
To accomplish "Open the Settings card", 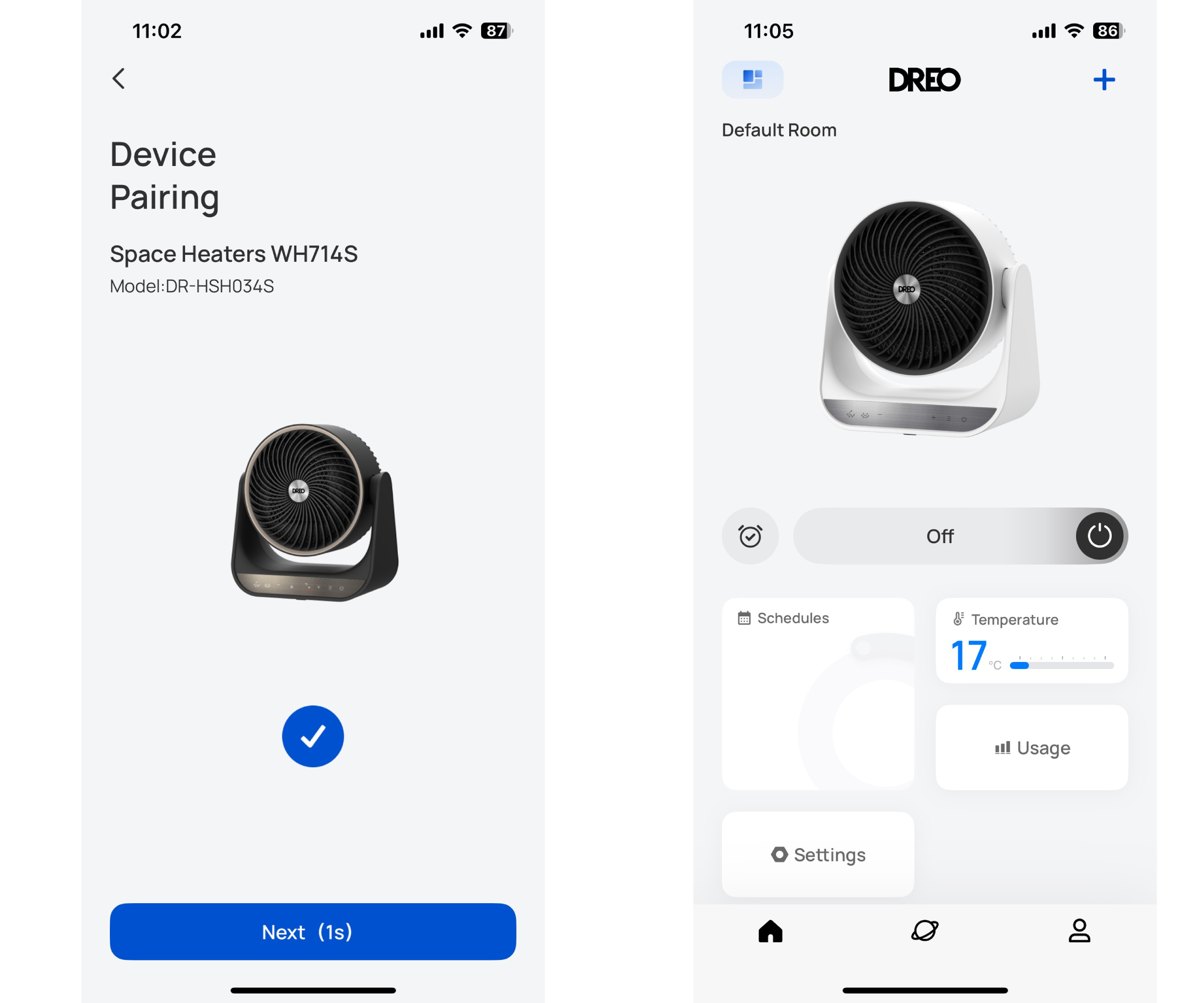I will (818, 855).
